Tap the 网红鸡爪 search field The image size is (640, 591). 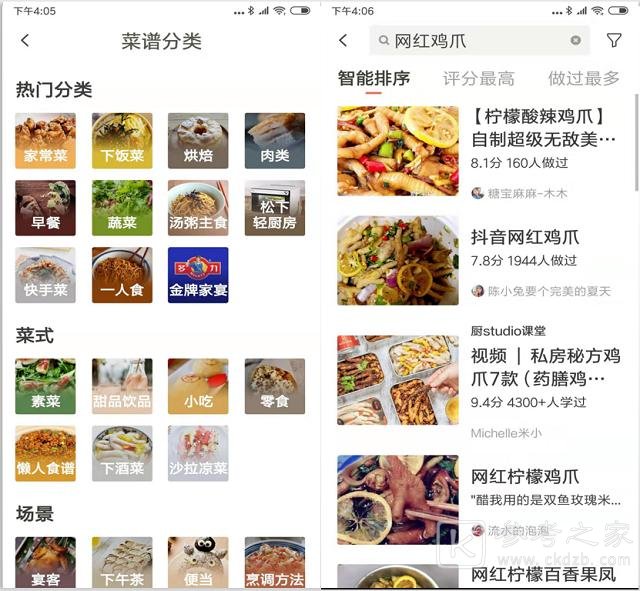coord(470,41)
